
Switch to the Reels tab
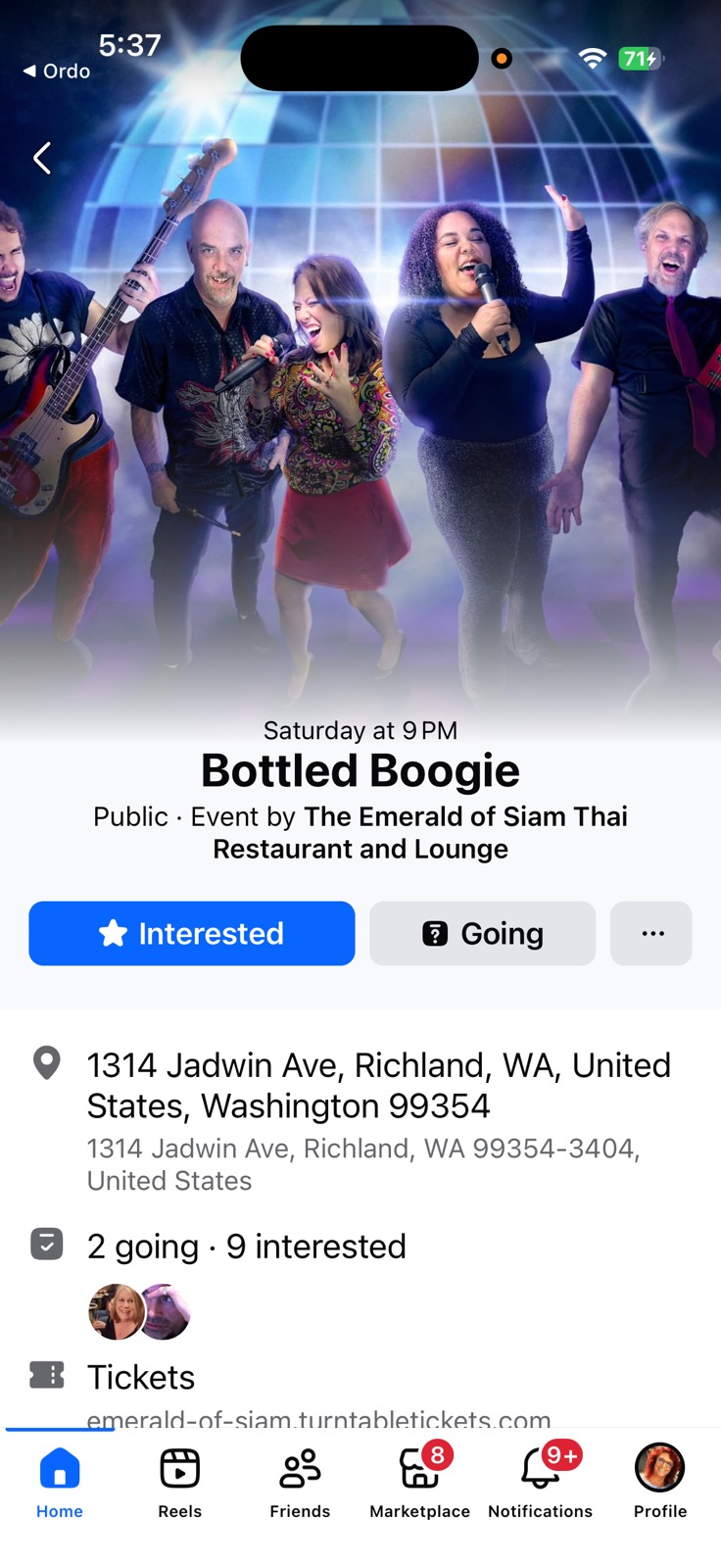pyautogui.click(x=179, y=1482)
